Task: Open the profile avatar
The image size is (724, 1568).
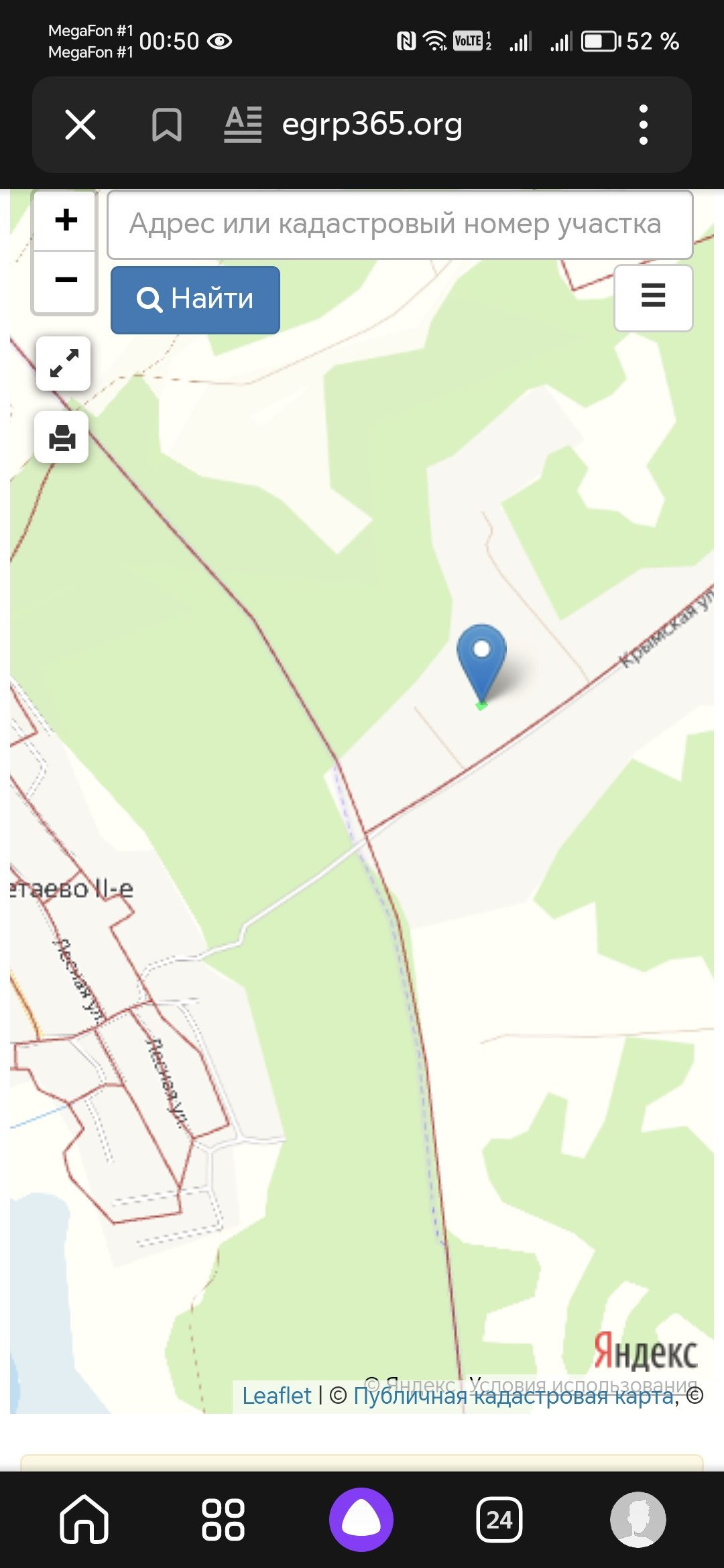Action: pos(638,1519)
